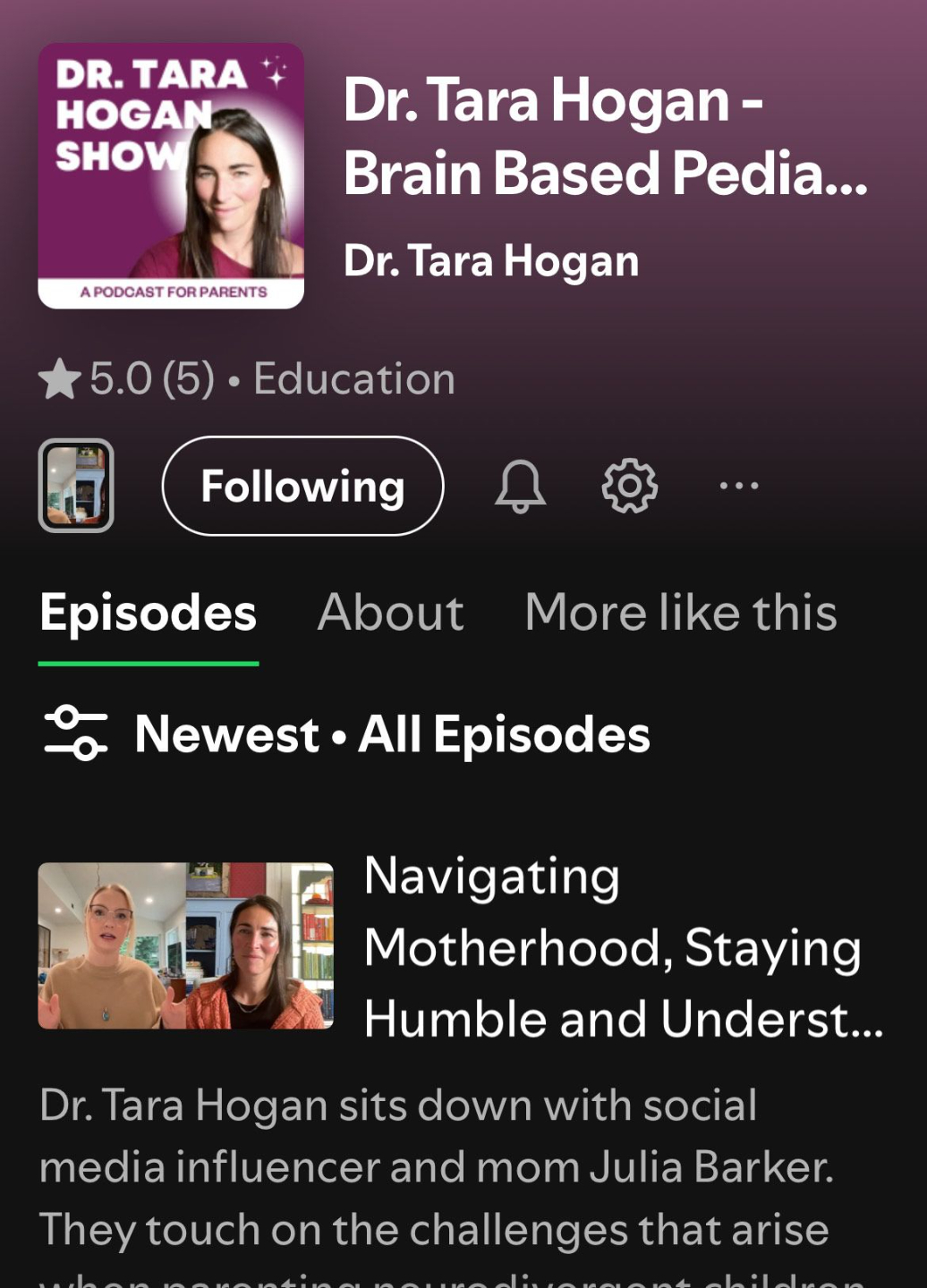927x1288 pixels.
Task: Open the podcast settings gear
Action: pyautogui.click(x=629, y=486)
